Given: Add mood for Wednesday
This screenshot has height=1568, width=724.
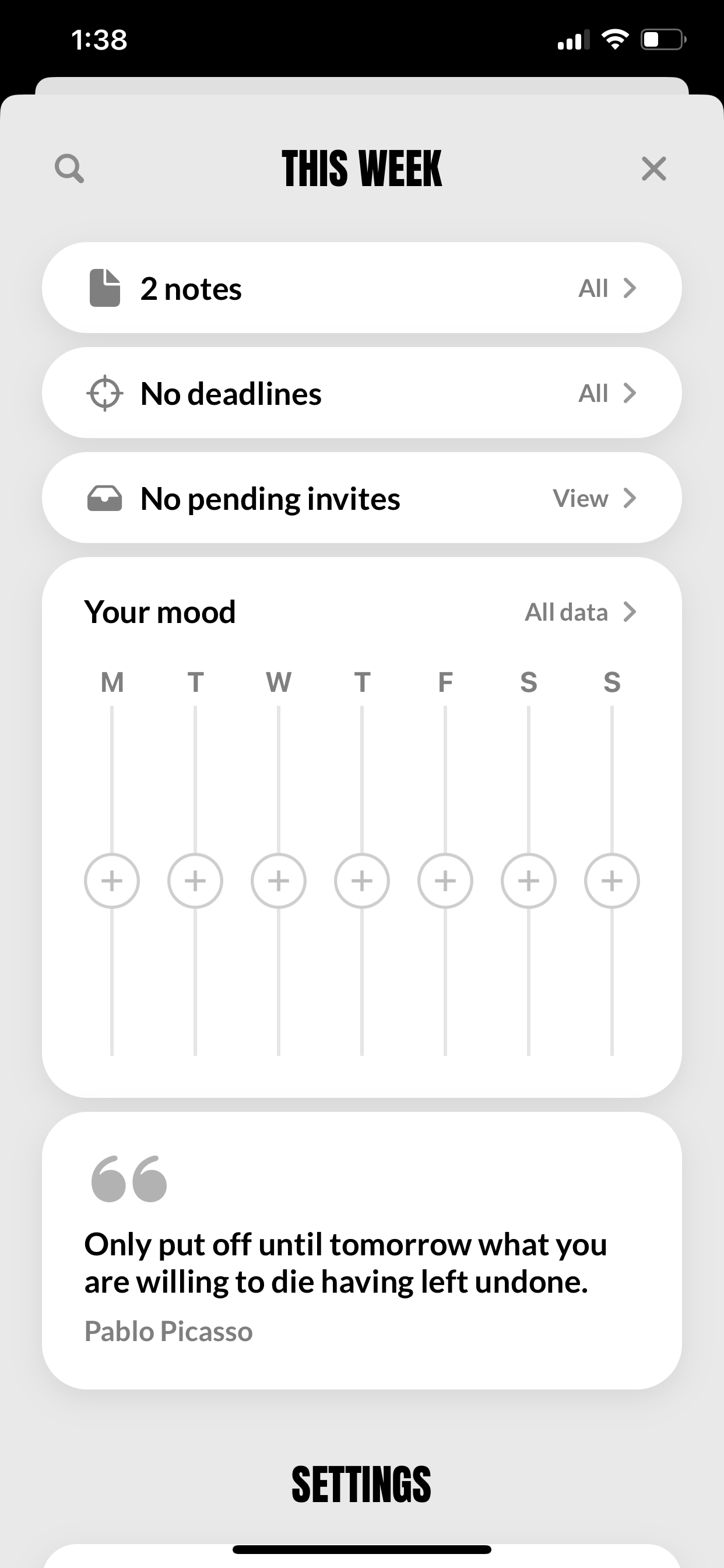Looking at the screenshot, I should click(x=279, y=881).
